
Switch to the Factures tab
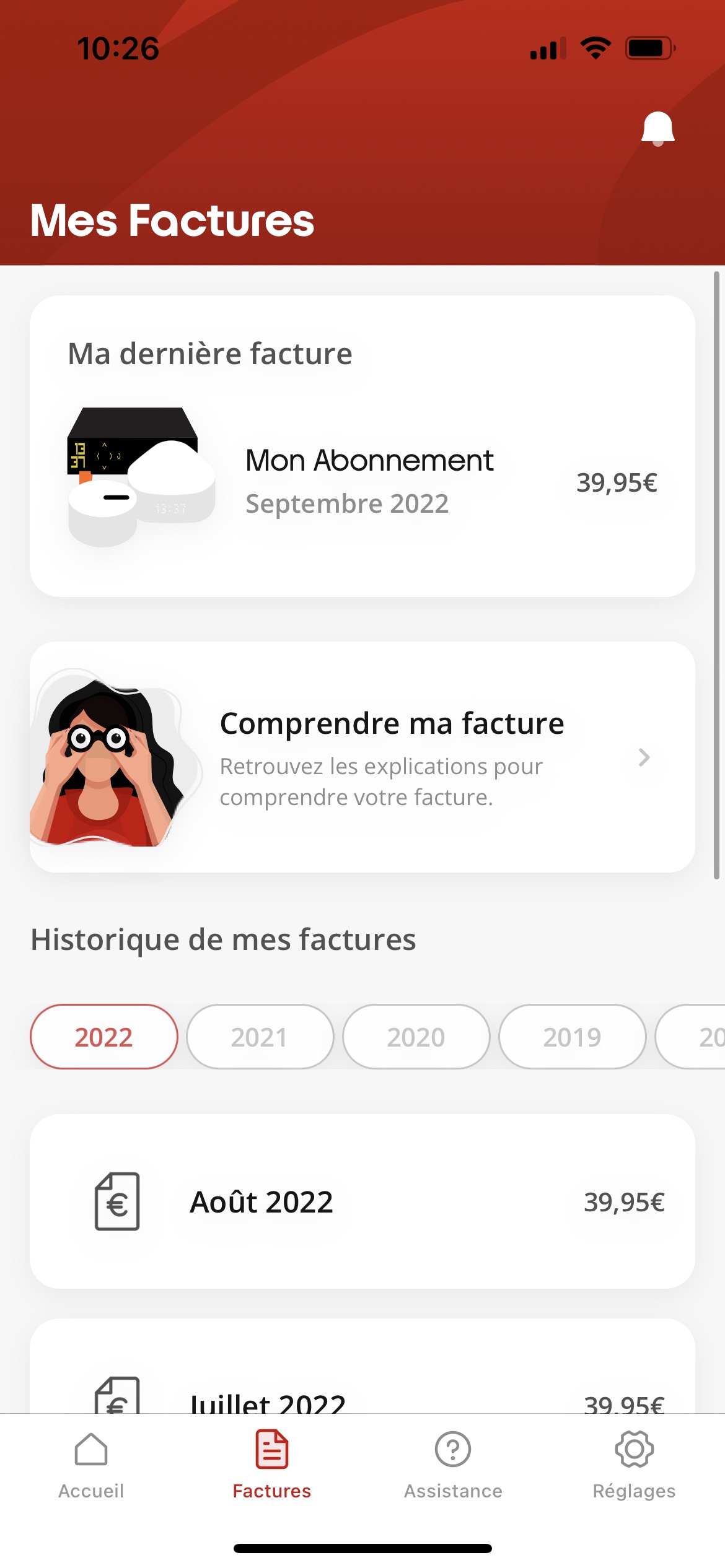tap(272, 1464)
